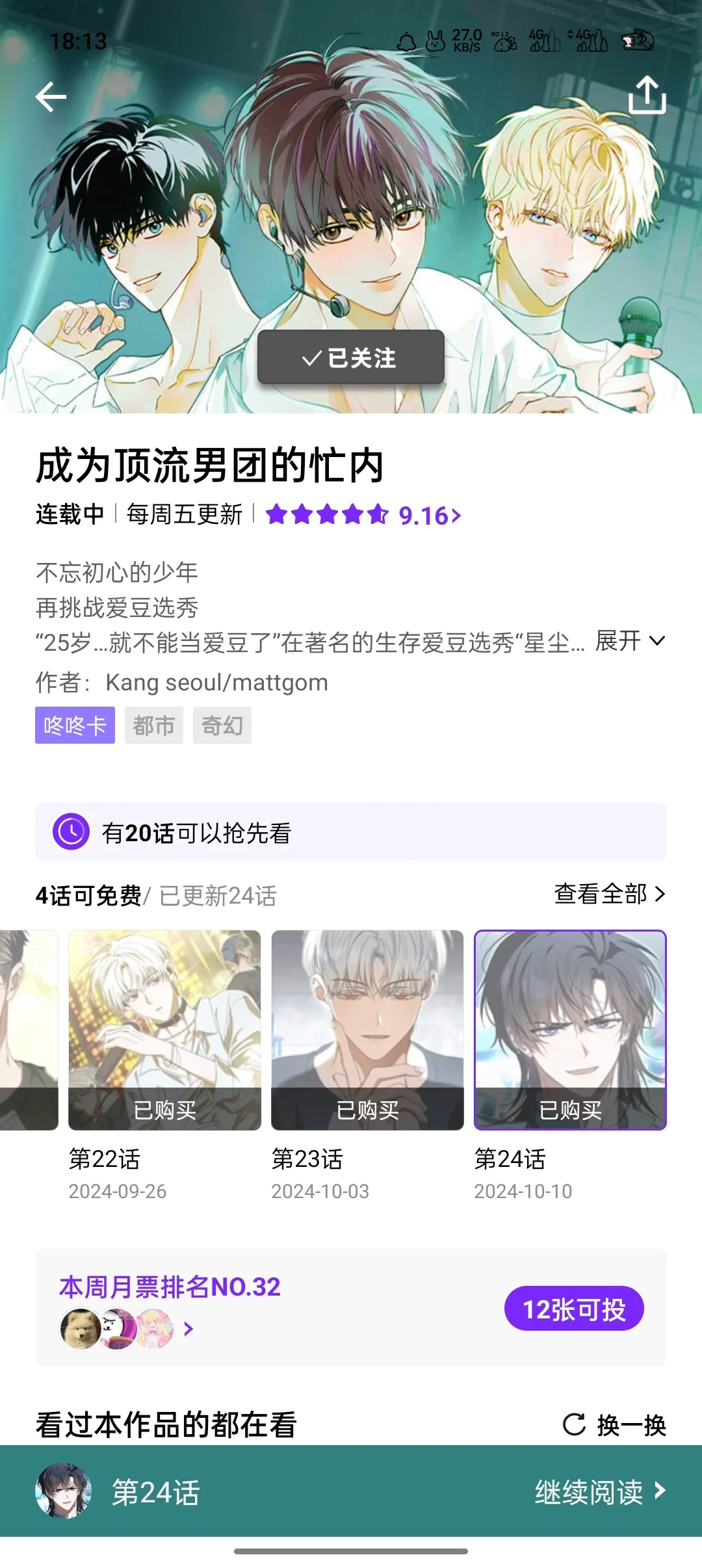Select the 咚咚卡 tag
The image size is (702, 1568).
click(x=75, y=725)
